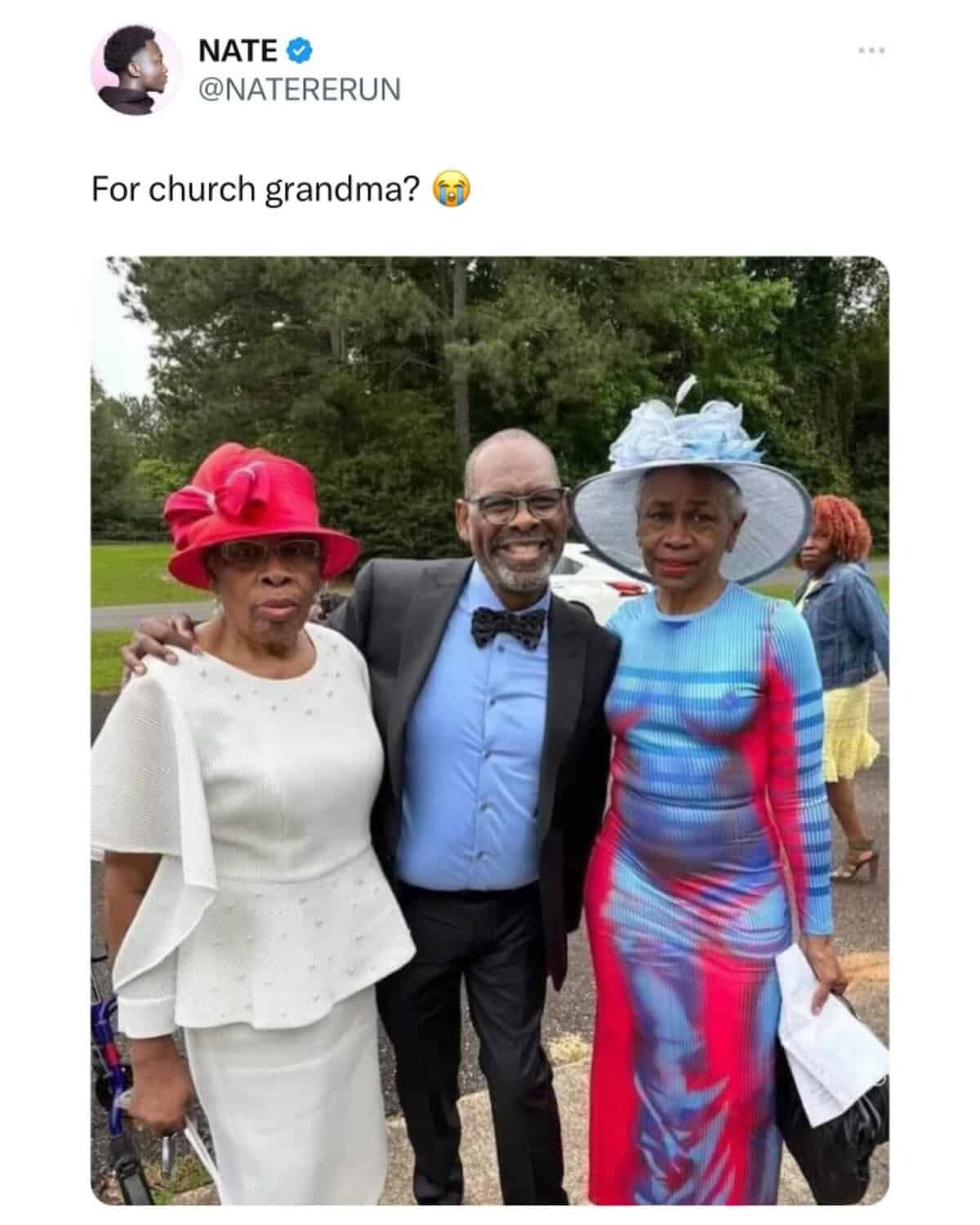Expand the attached photo in the tweet

pyautogui.click(x=489, y=731)
